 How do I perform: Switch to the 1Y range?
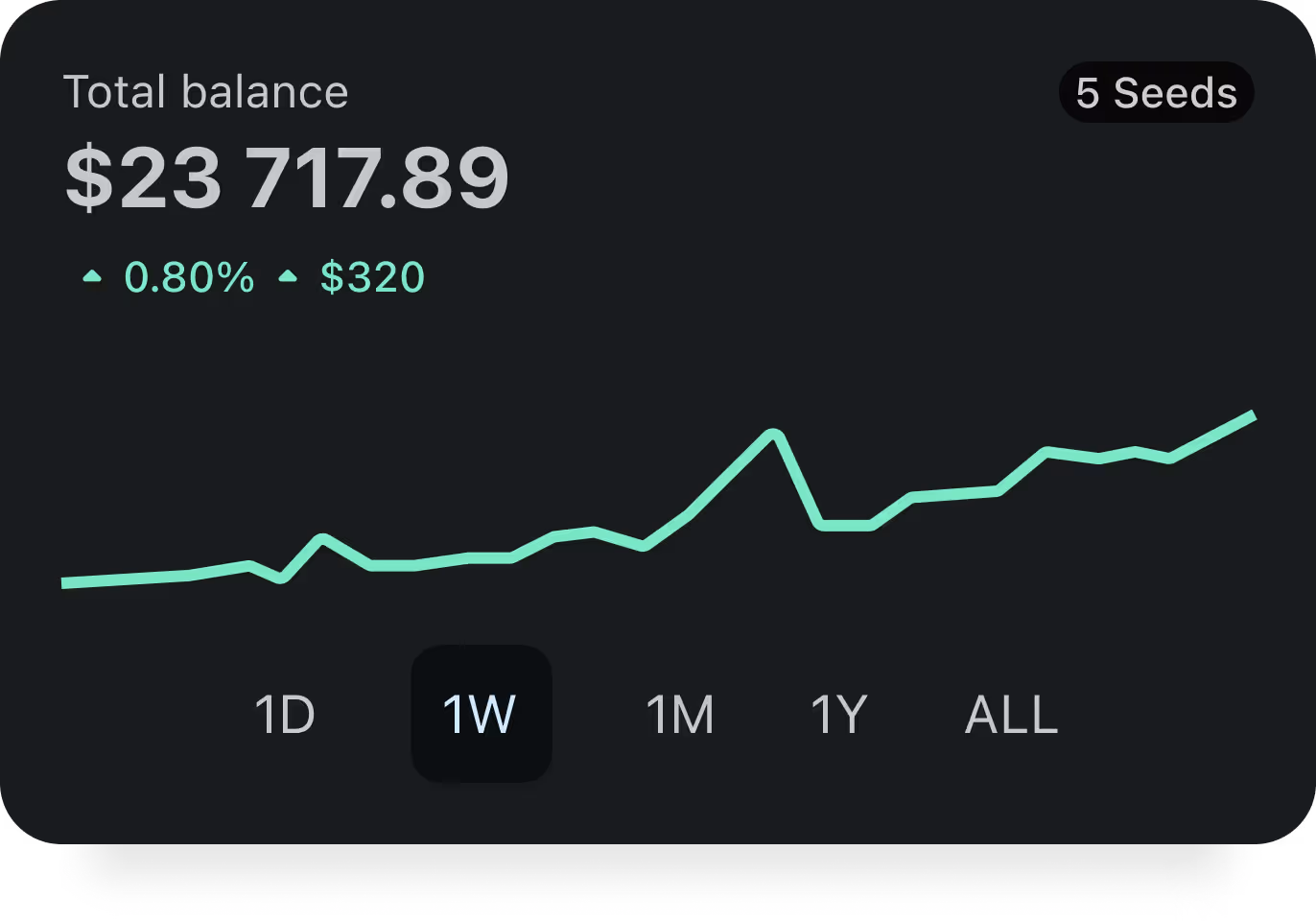tap(839, 715)
